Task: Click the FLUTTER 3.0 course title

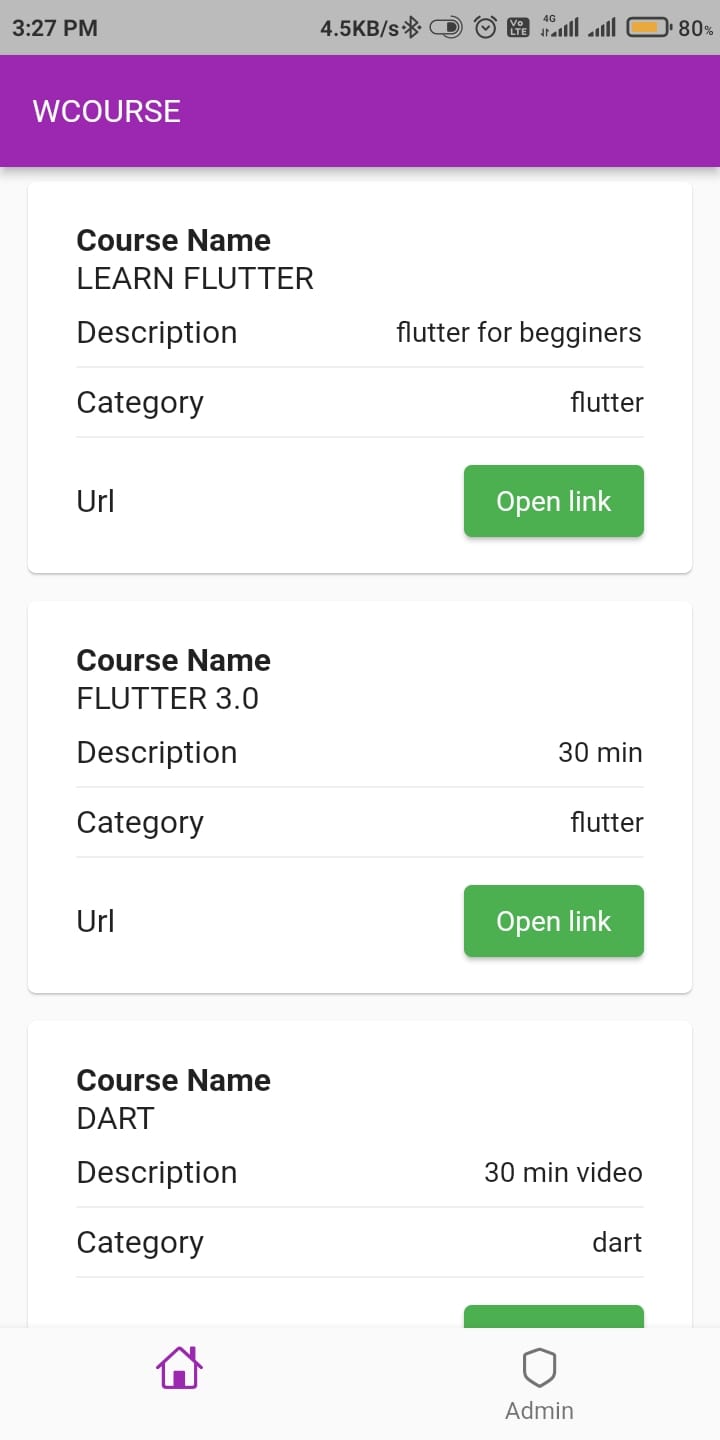Action: 168,698
